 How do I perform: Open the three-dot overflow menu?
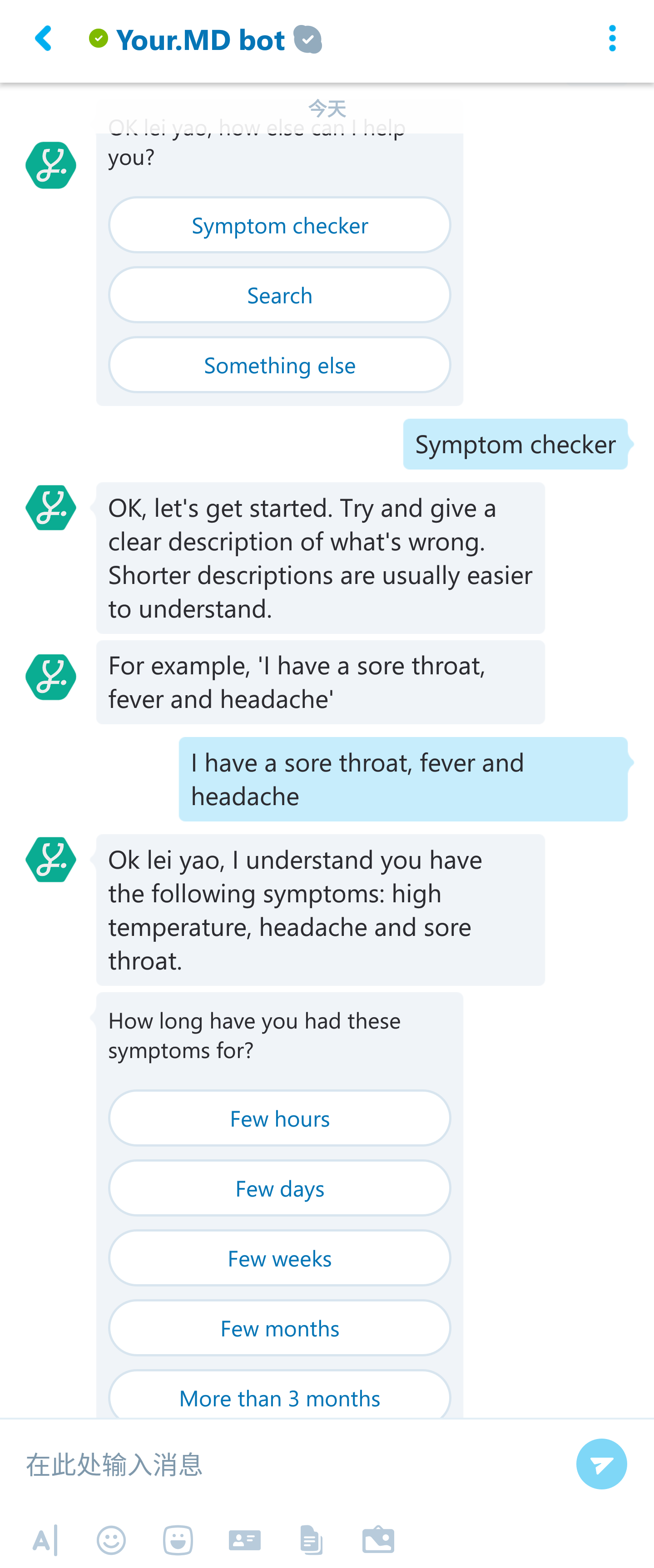tap(612, 39)
